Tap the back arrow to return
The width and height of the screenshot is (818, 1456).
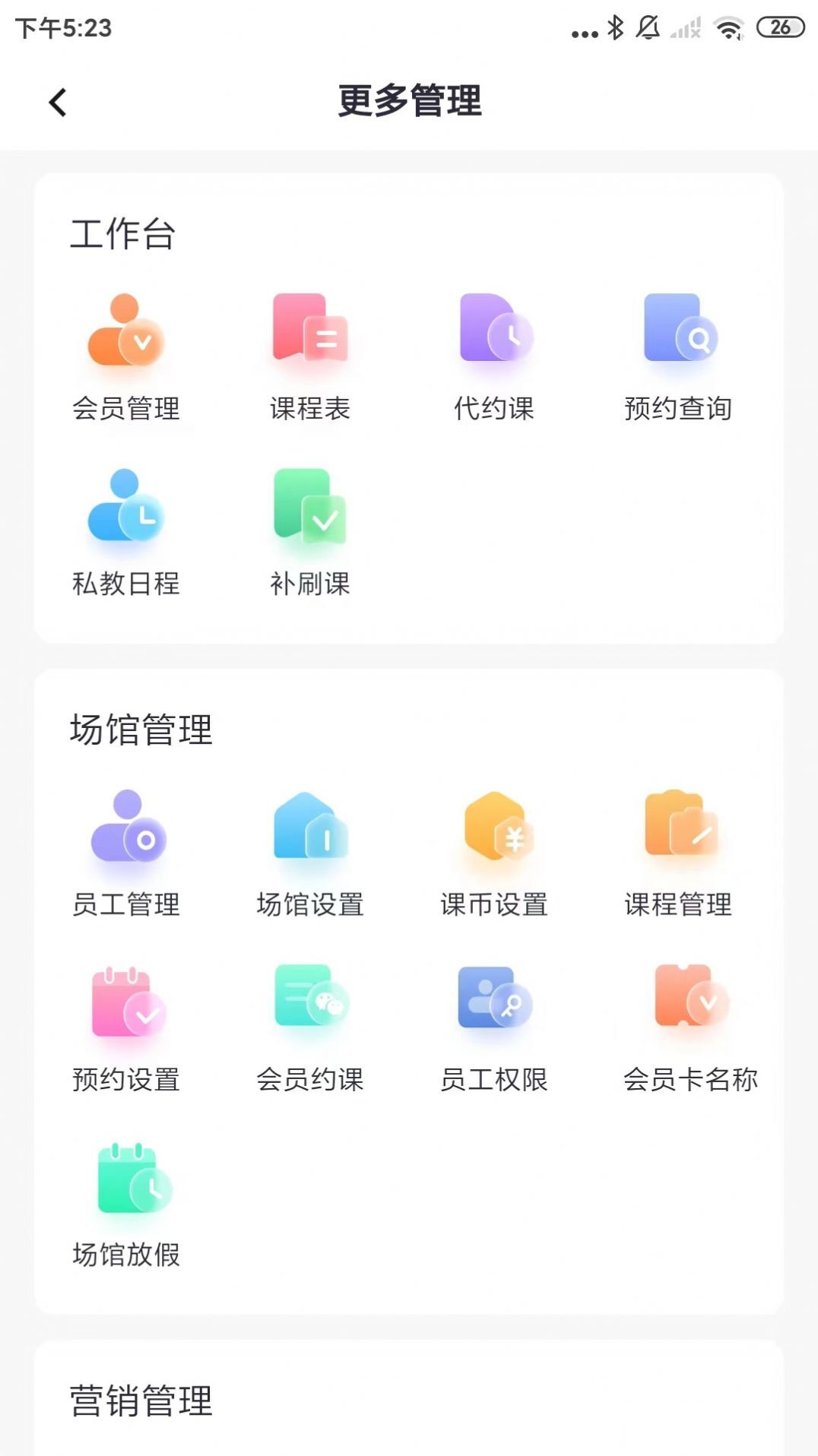click(x=57, y=101)
